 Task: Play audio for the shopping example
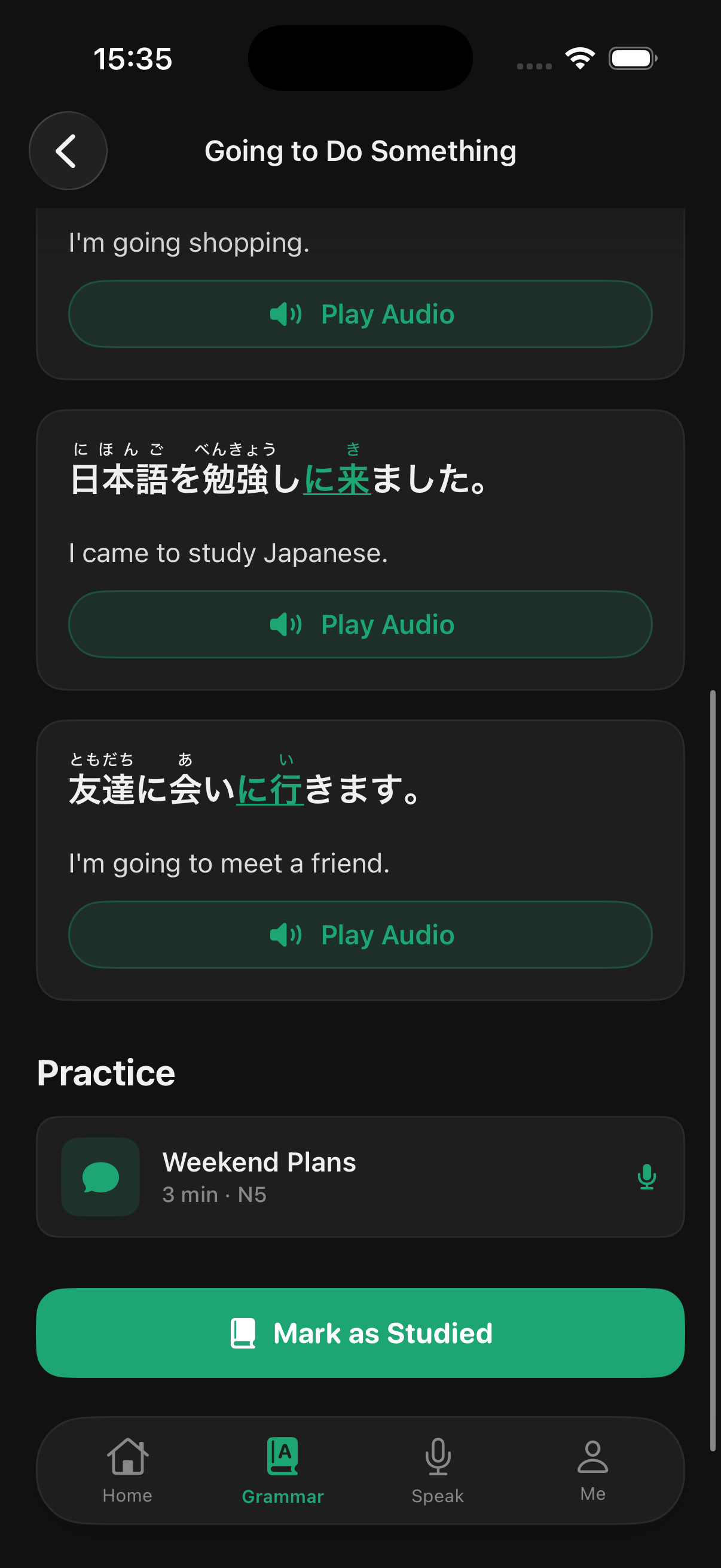point(360,314)
